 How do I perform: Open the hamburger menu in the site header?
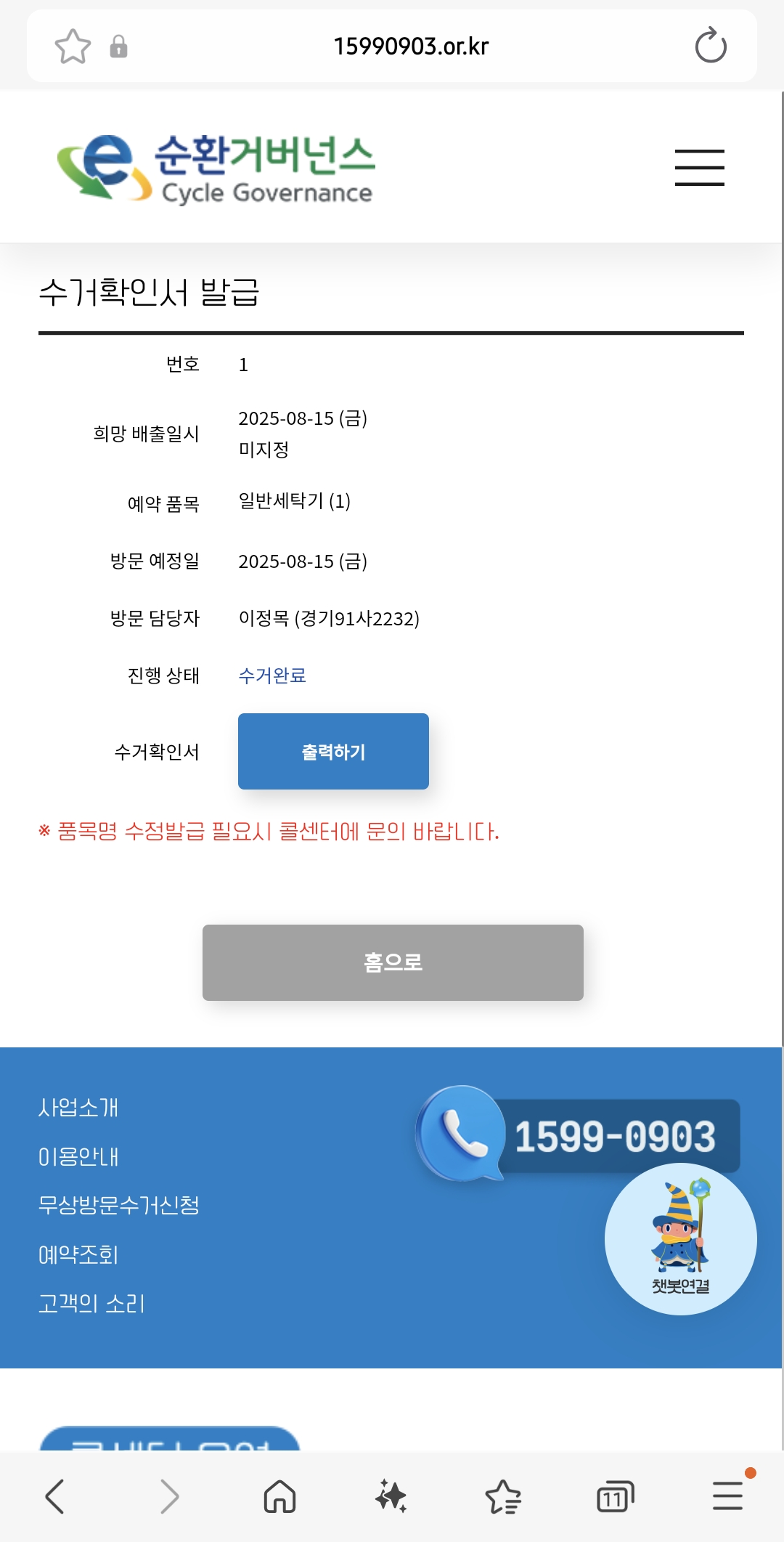[x=699, y=168]
